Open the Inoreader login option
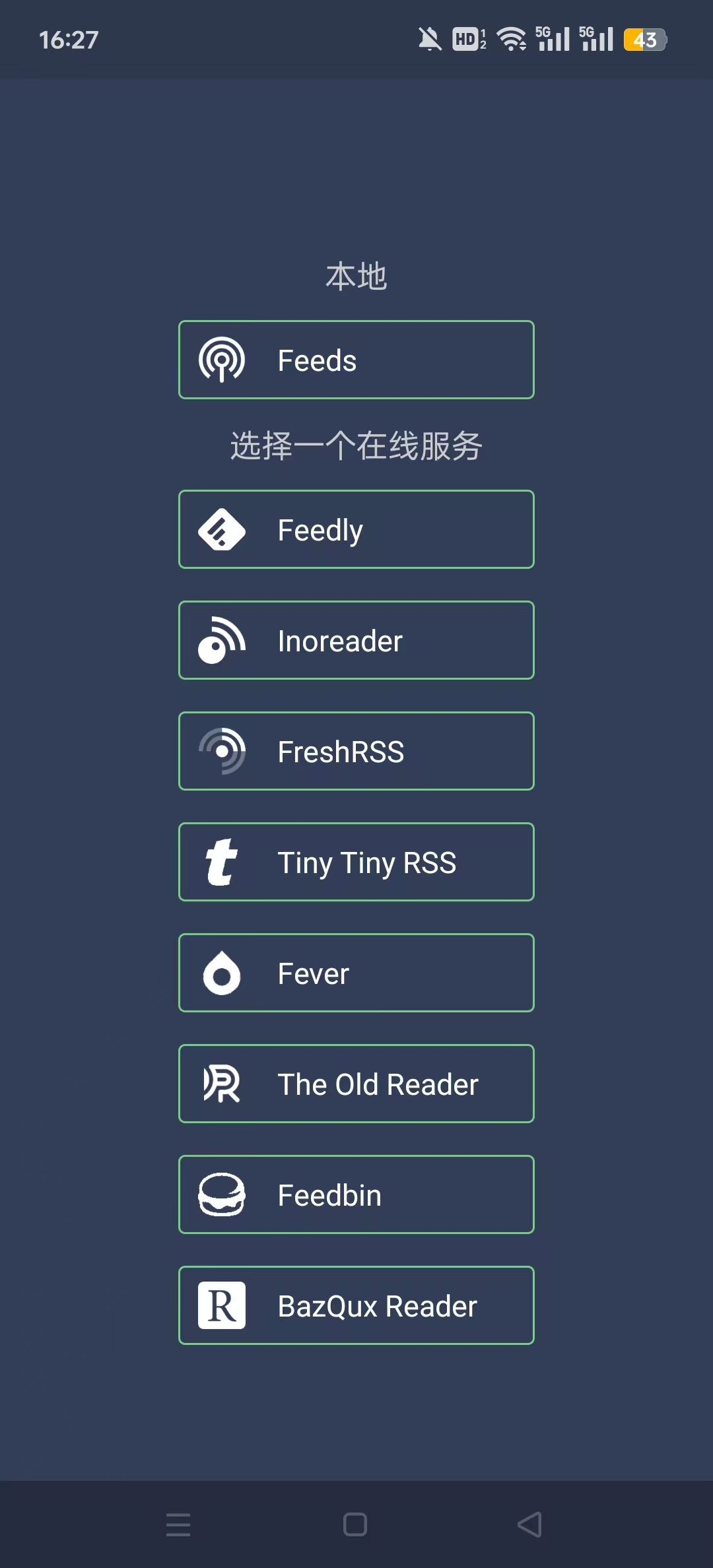This screenshot has height=1568, width=713. tap(356, 640)
